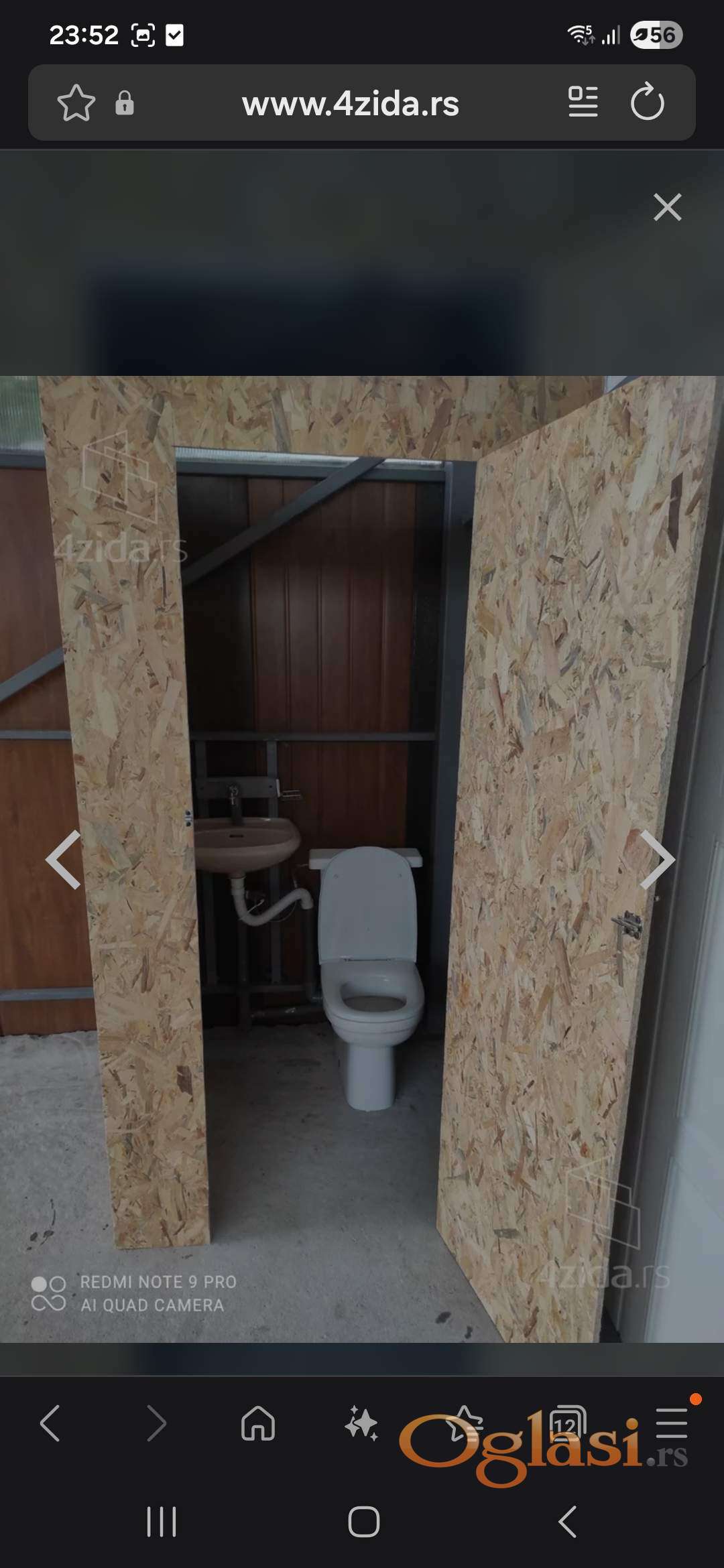View site security info via lock icon
The height and width of the screenshot is (1568, 724).
pos(125,103)
